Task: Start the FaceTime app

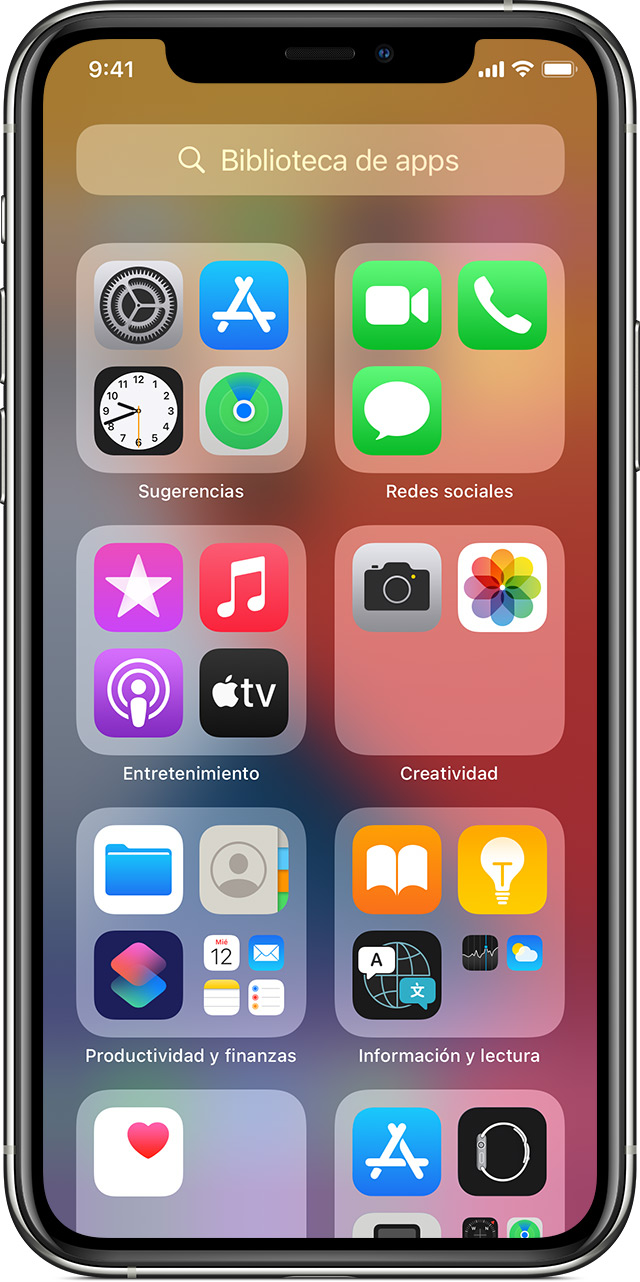Action: click(397, 305)
